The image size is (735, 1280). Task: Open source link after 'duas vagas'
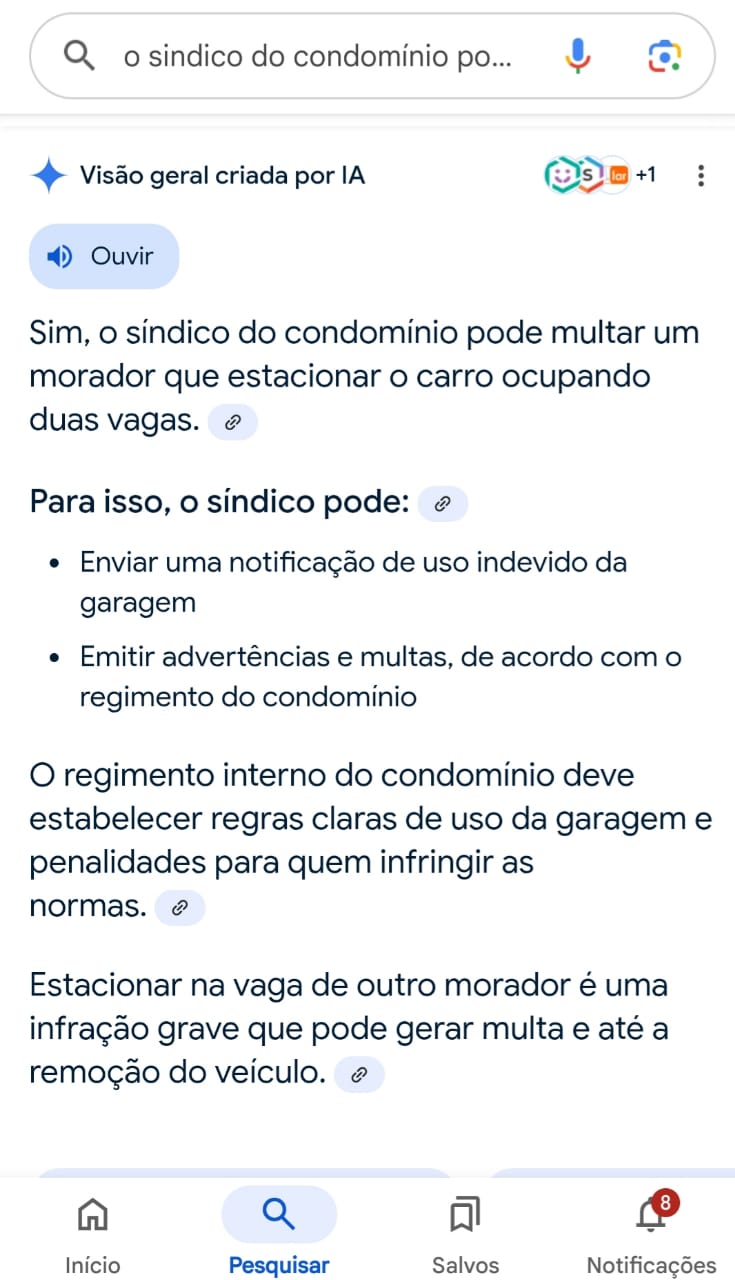(233, 423)
